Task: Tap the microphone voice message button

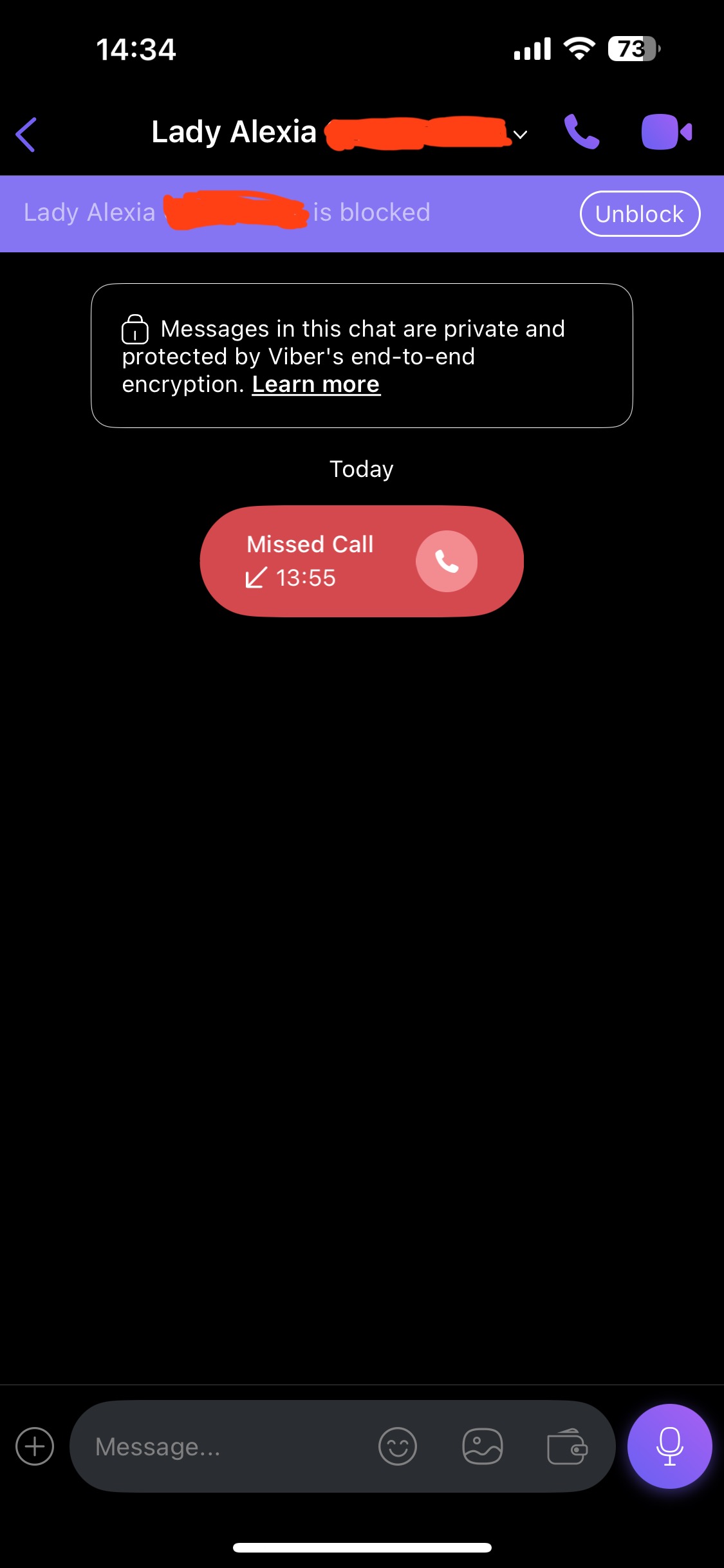Action: pos(669,1446)
